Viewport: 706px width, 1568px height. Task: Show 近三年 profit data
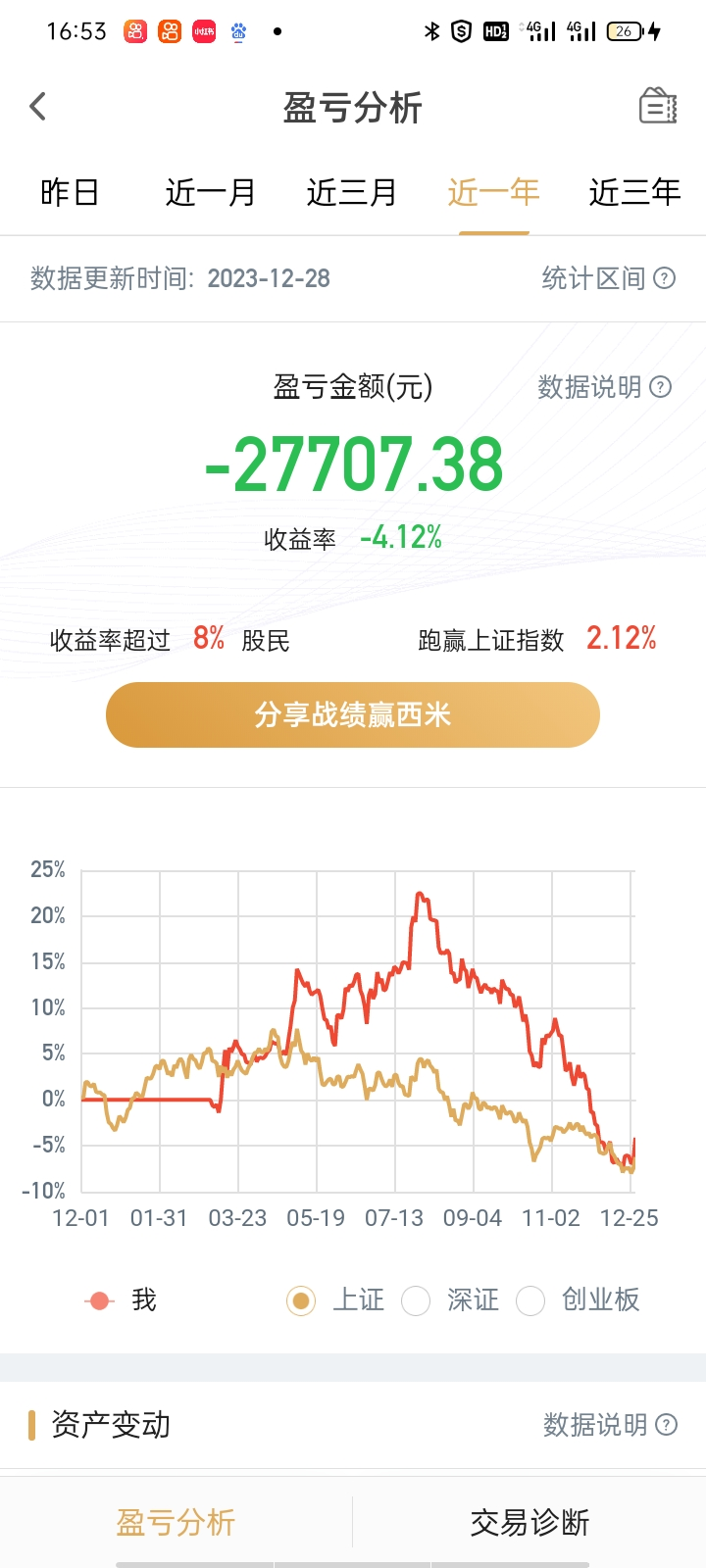[634, 193]
